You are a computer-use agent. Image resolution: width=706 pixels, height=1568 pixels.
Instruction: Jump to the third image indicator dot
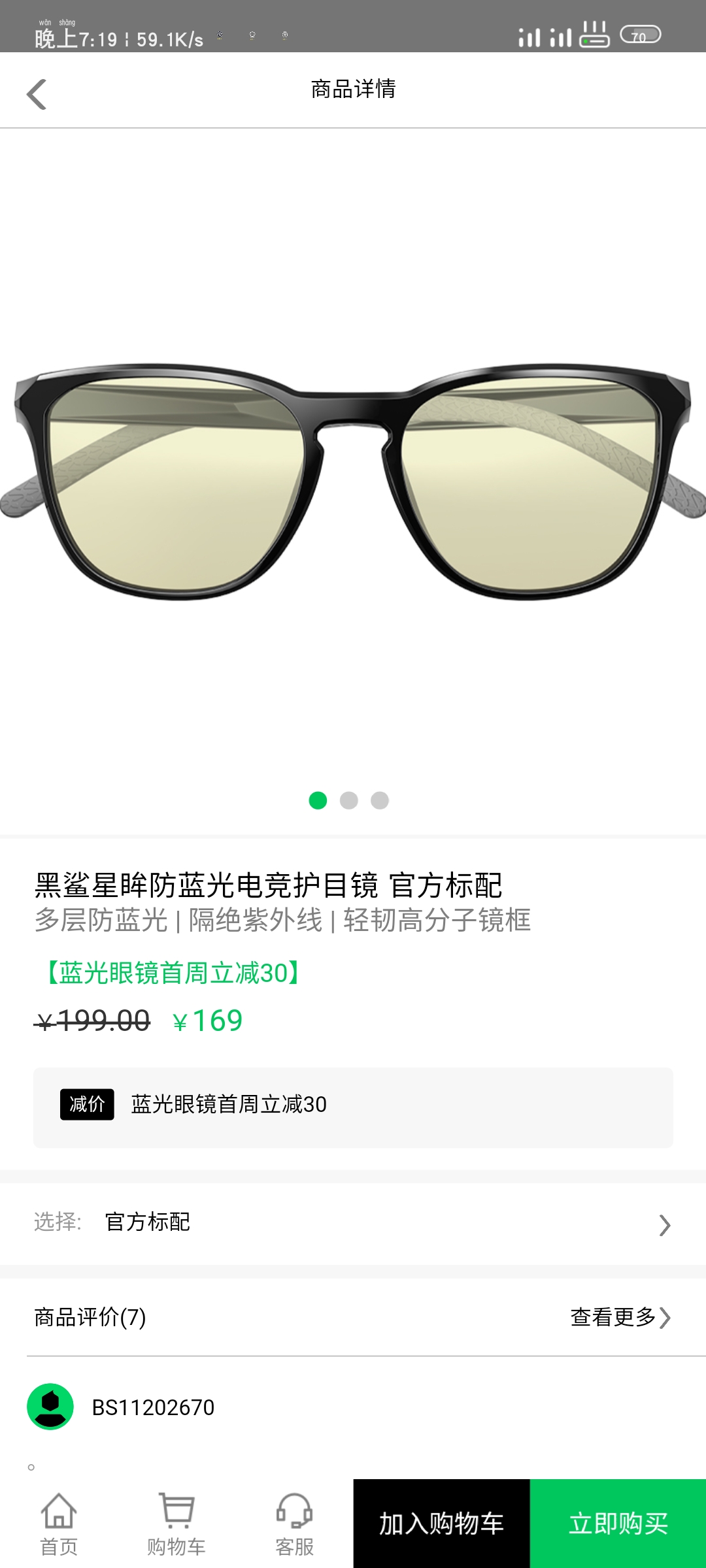click(380, 800)
